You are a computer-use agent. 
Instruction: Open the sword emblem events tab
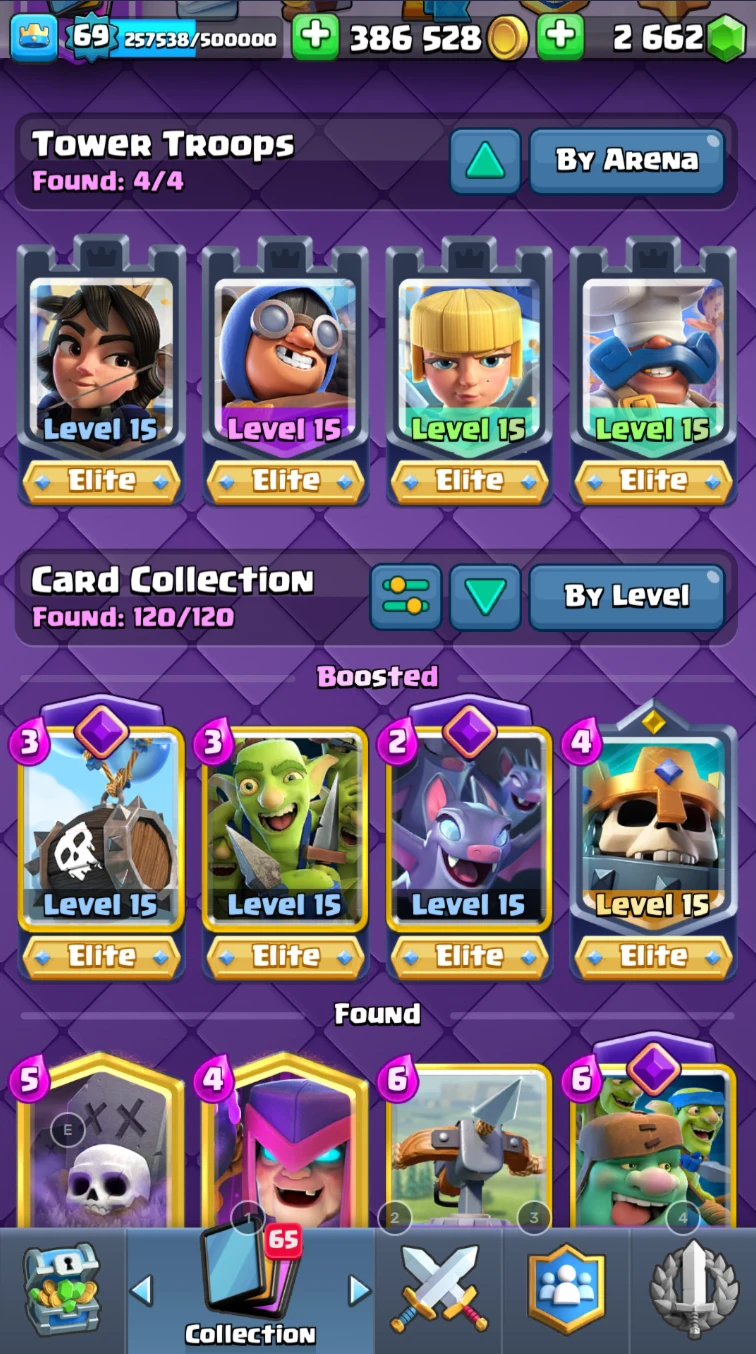pos(693,1291)
